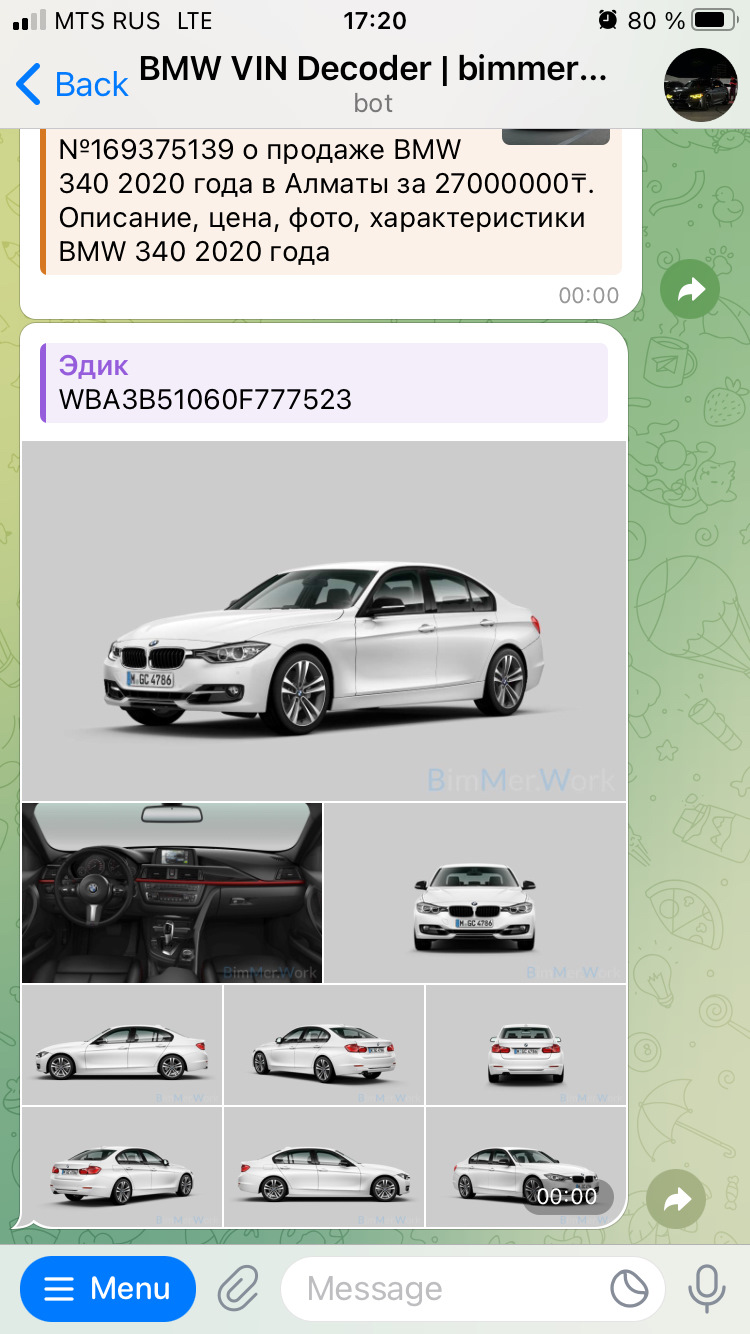Attach a file with the paperclip

click(x=238, y=1288)
